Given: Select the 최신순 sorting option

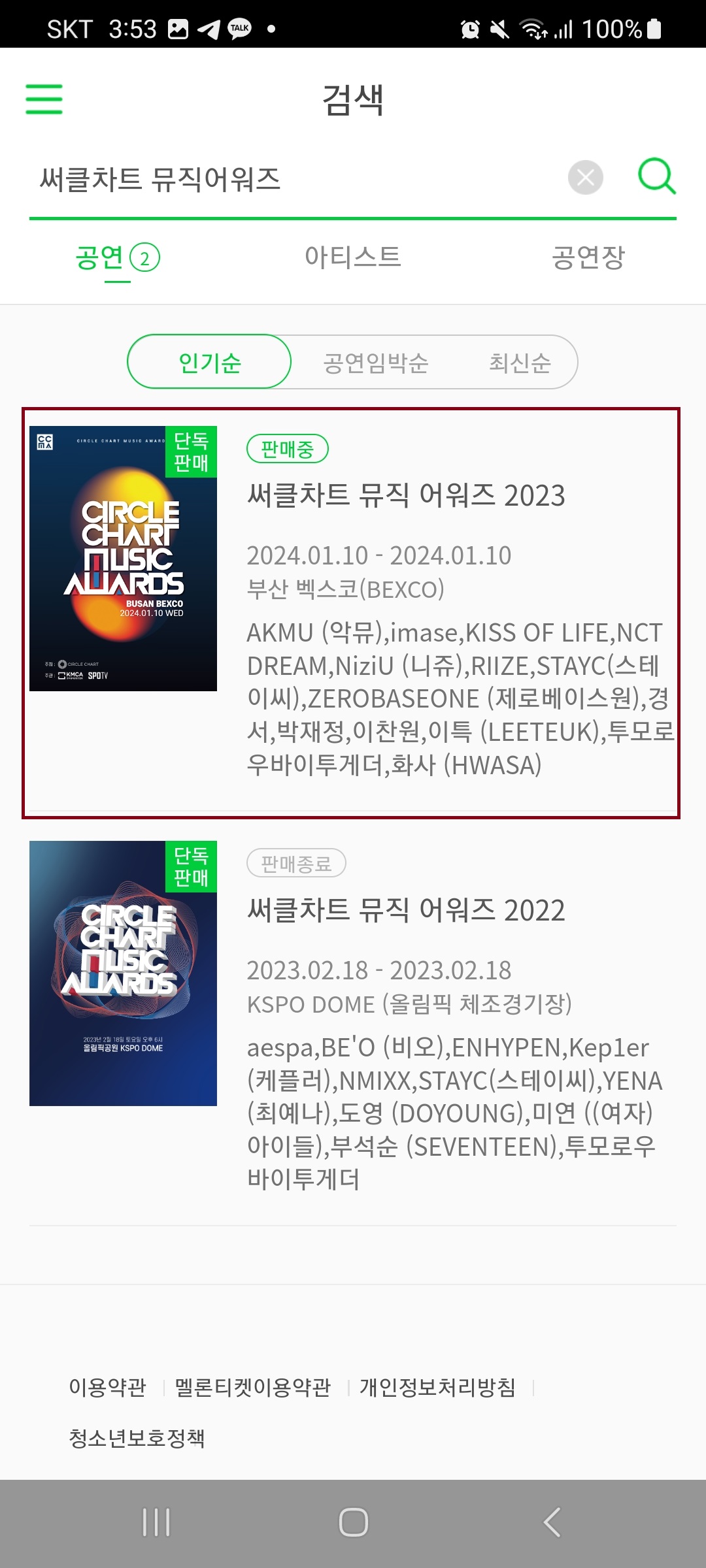Looking at the screenshot, I should (520, 362).
